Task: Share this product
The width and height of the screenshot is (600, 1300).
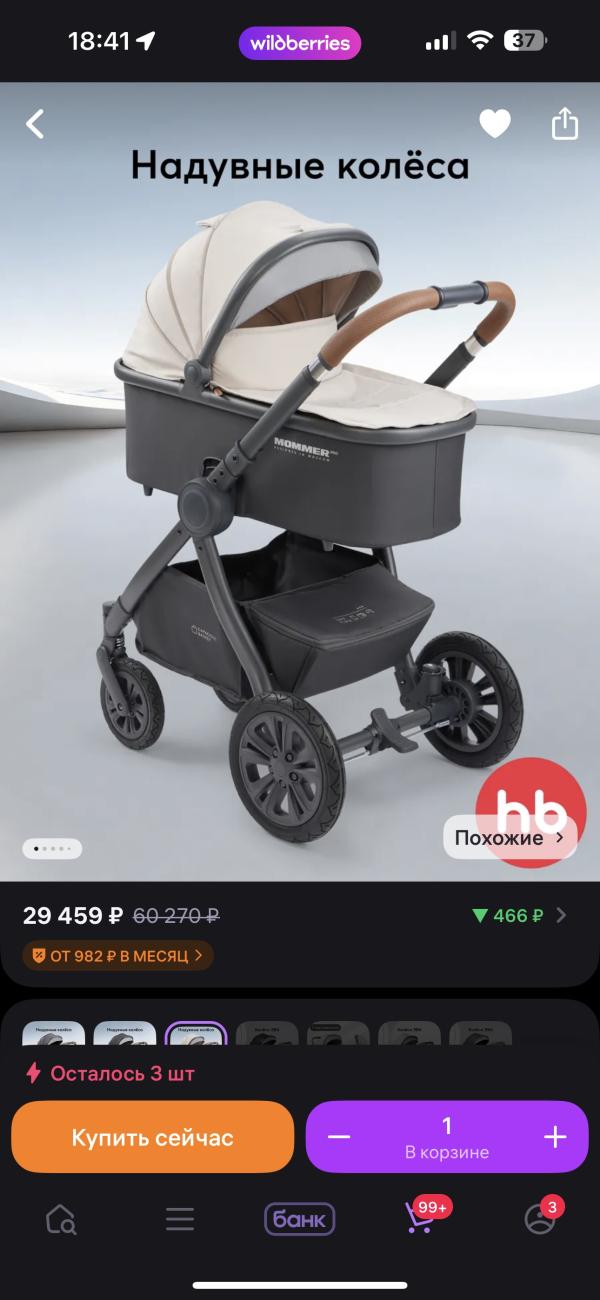Action: pyautogui.click(x=565, y=124)
